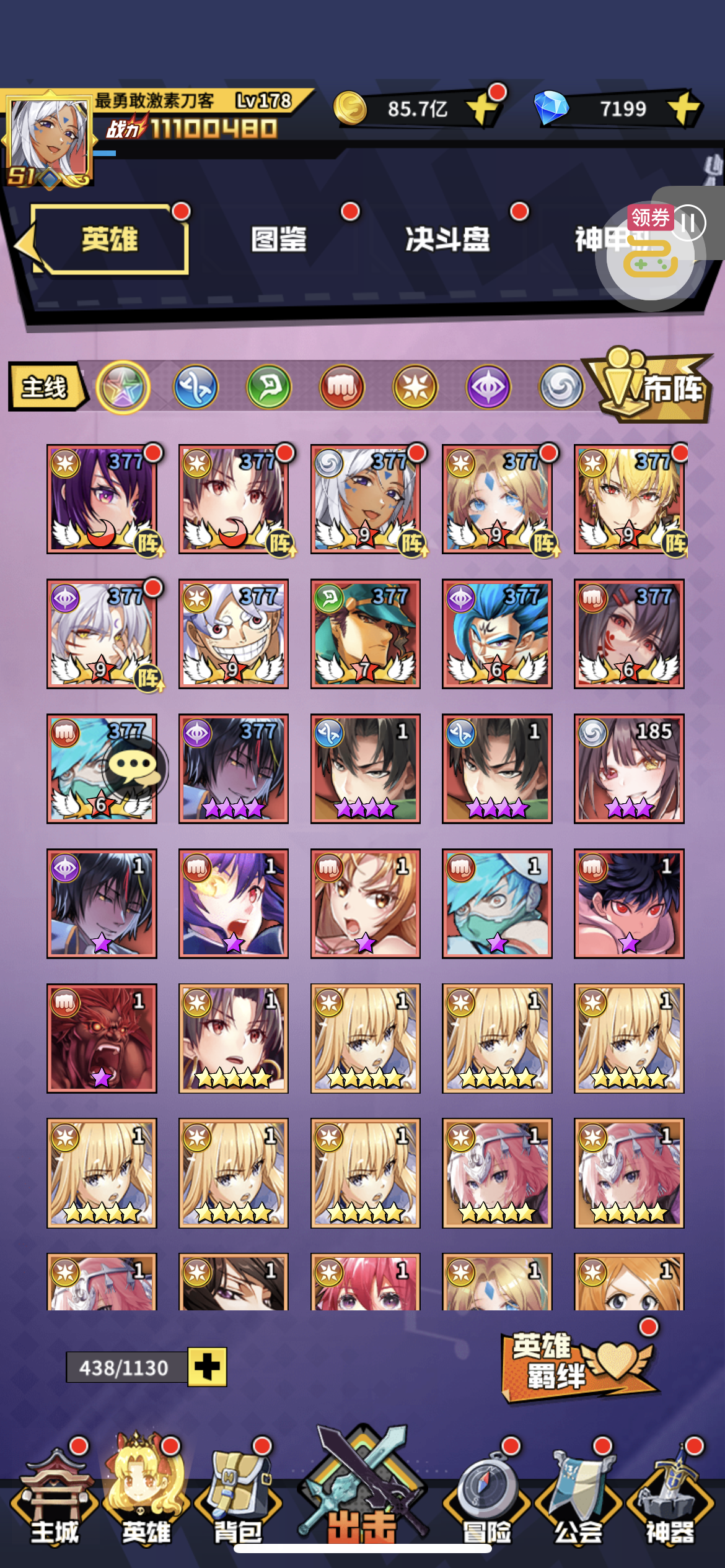Switch to the 图鉴 tab
725x1568 pixels.
pyautogui.click(x=278, y=239)
